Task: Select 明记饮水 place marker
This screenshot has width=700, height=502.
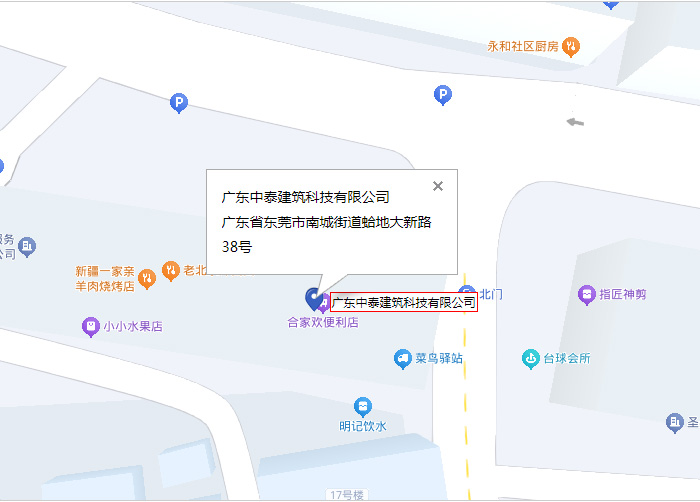Action: [362, 407]
